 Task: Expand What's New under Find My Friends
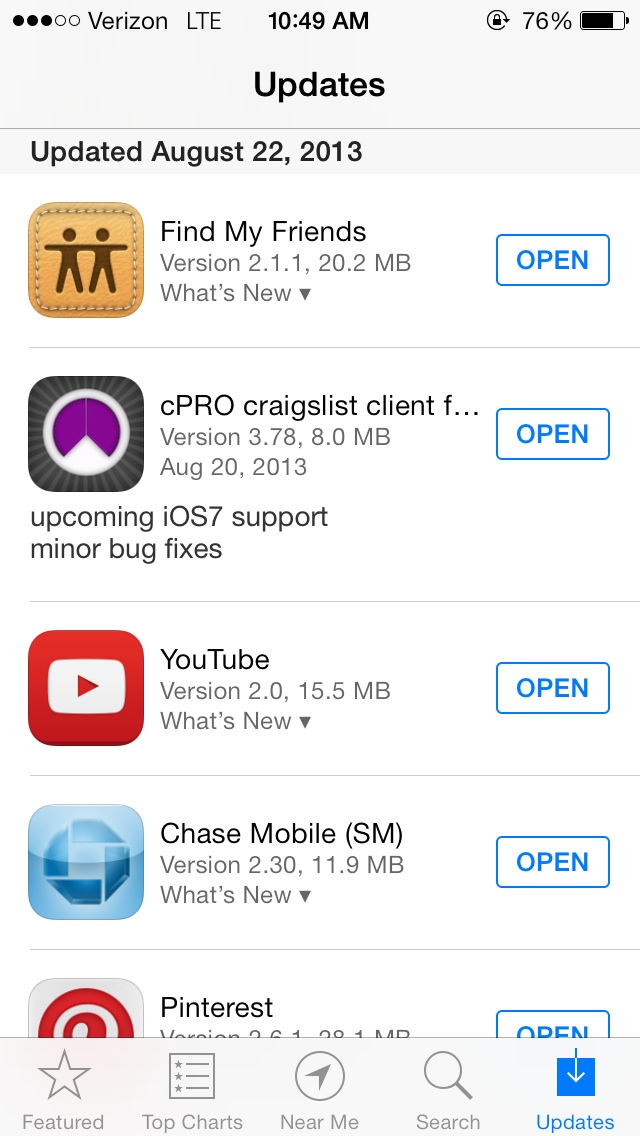pos(236,293)
